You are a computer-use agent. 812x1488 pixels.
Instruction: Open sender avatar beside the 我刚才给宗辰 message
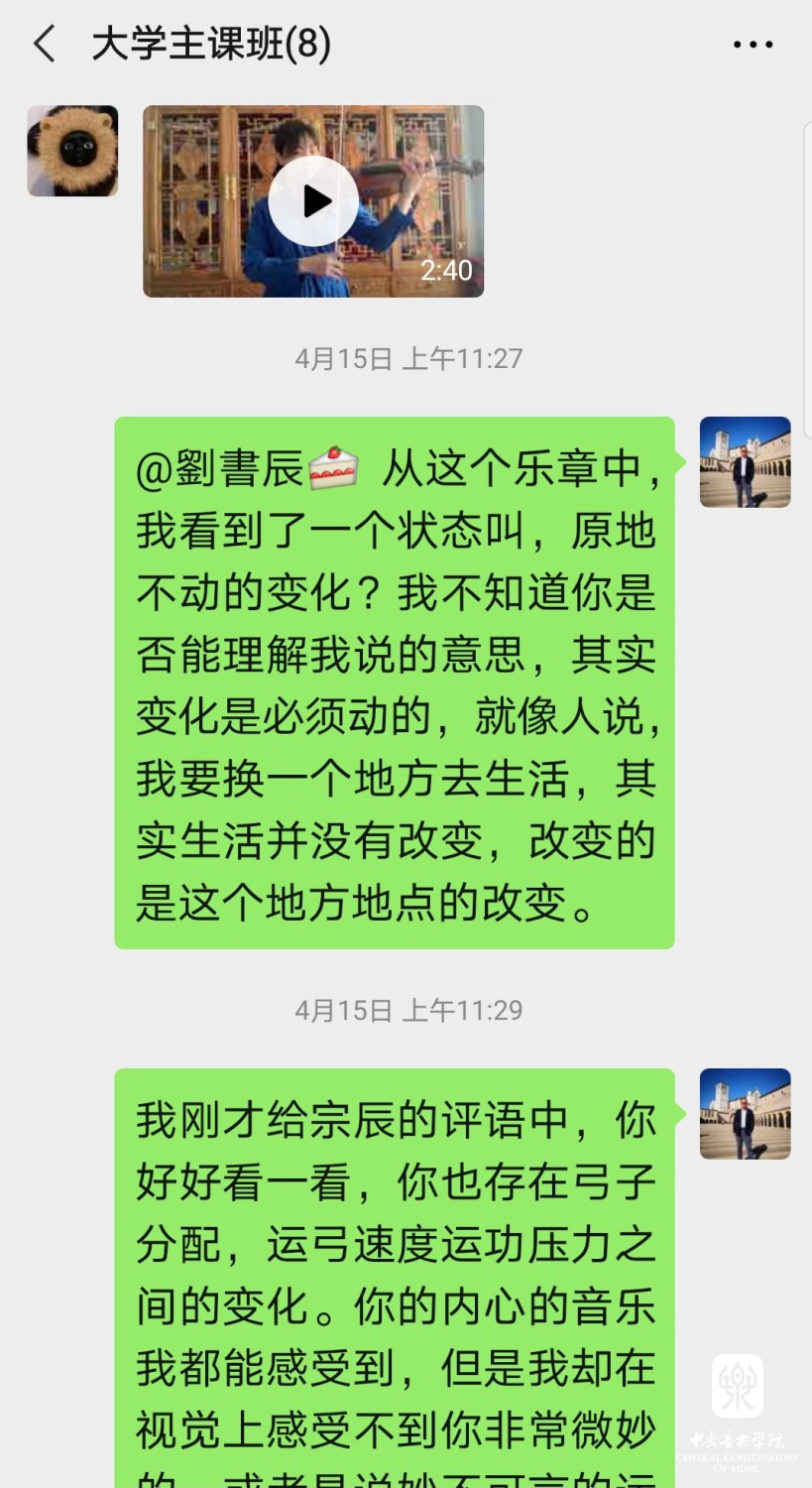(745, 1114)
